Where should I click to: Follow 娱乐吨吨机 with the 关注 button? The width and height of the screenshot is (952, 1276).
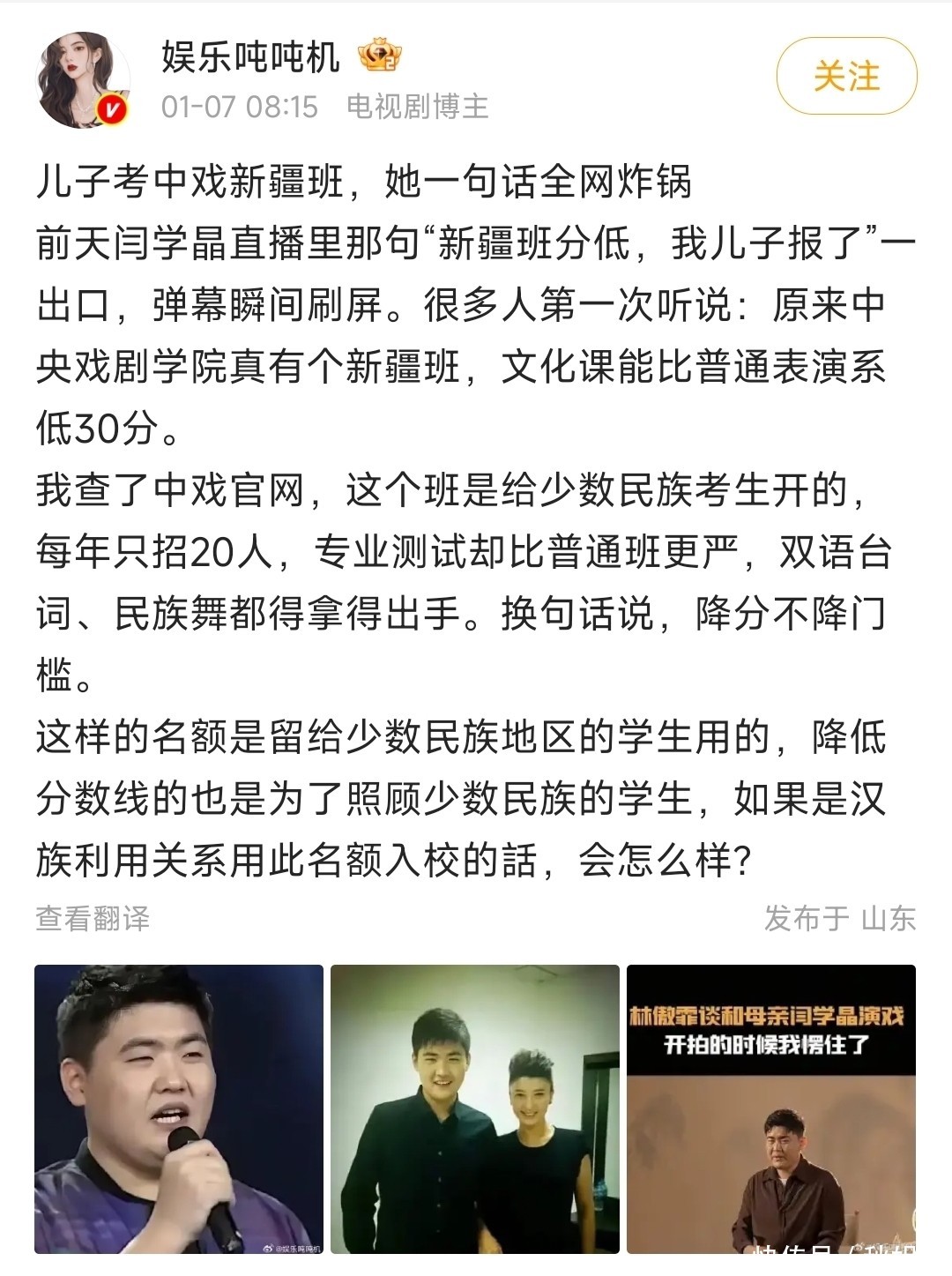(846, 77)
